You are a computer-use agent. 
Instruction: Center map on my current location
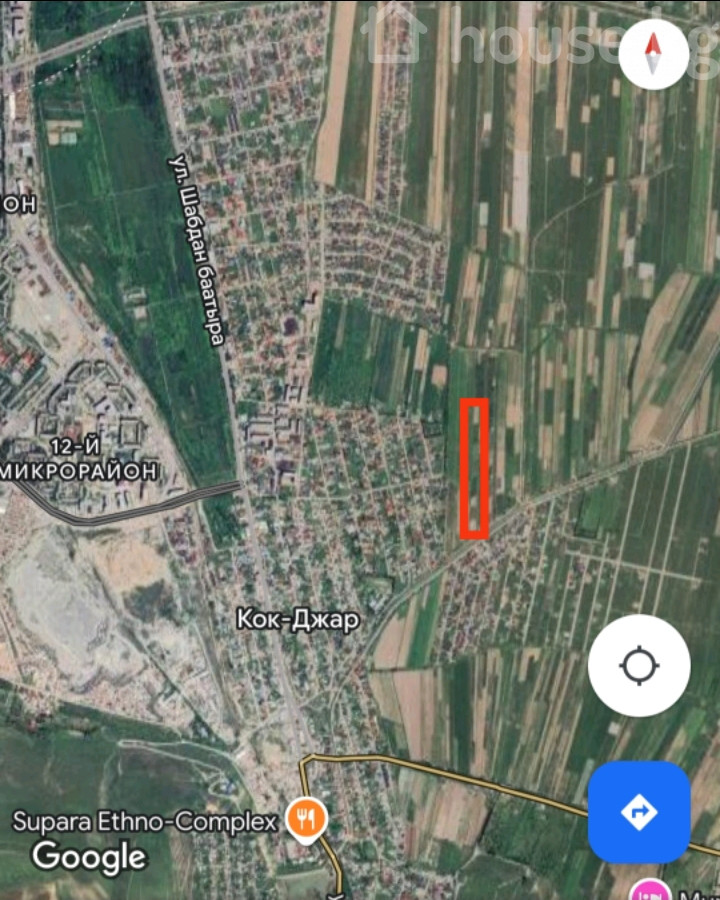click(x=639, y=665)
